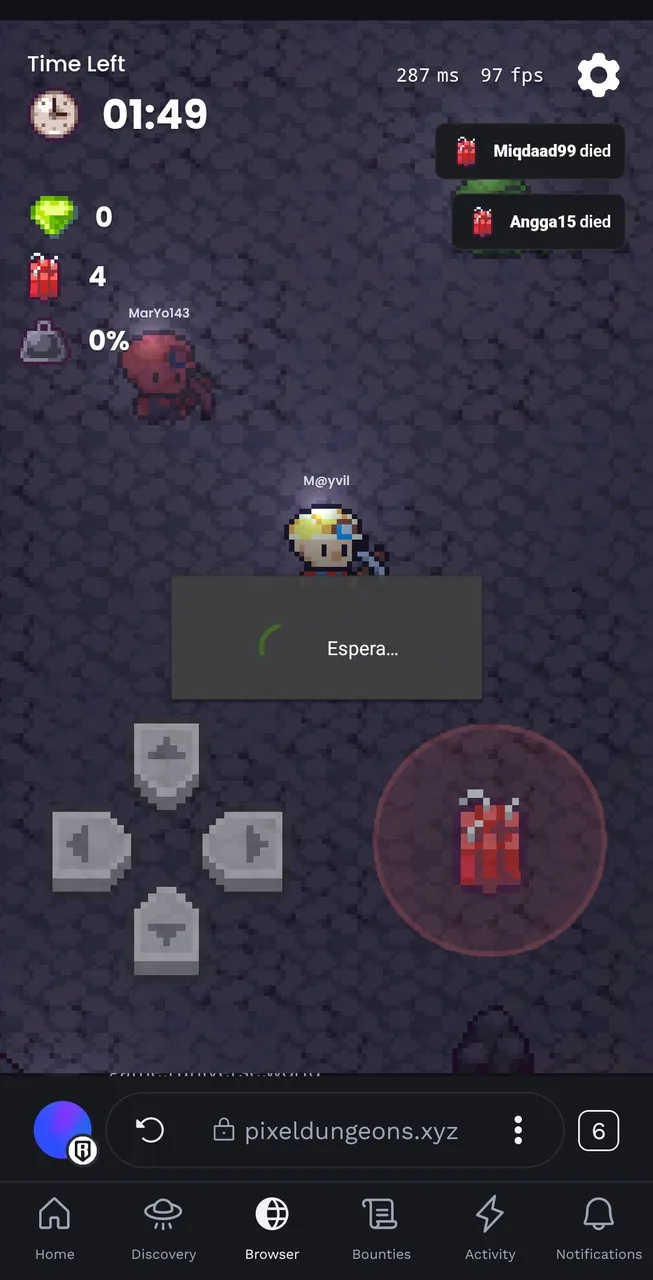Go to the Home tab
The width and height of the screenshot is (653, 1280).
point(55,1229)
